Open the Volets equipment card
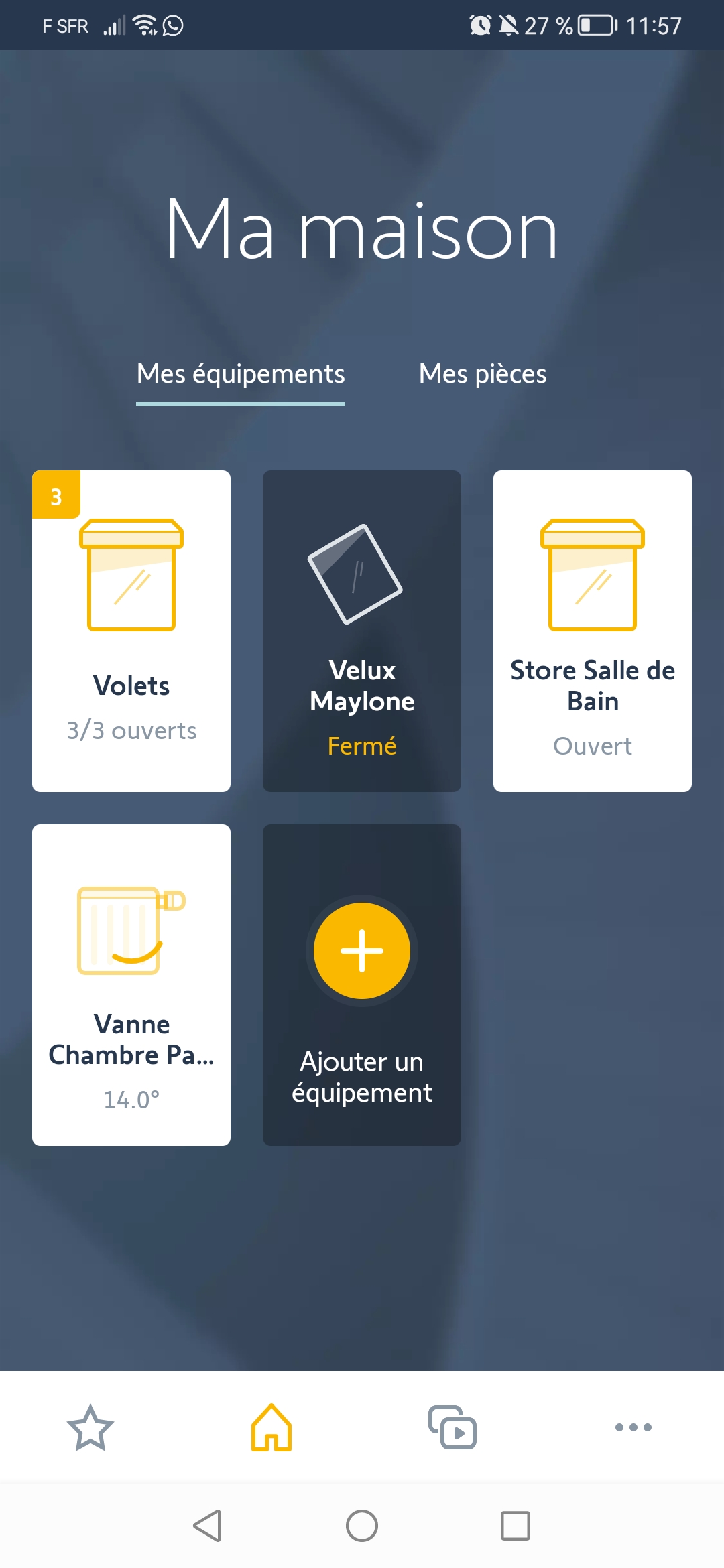Viewport: 724px width, 1568px height. (x=131, y=631)
